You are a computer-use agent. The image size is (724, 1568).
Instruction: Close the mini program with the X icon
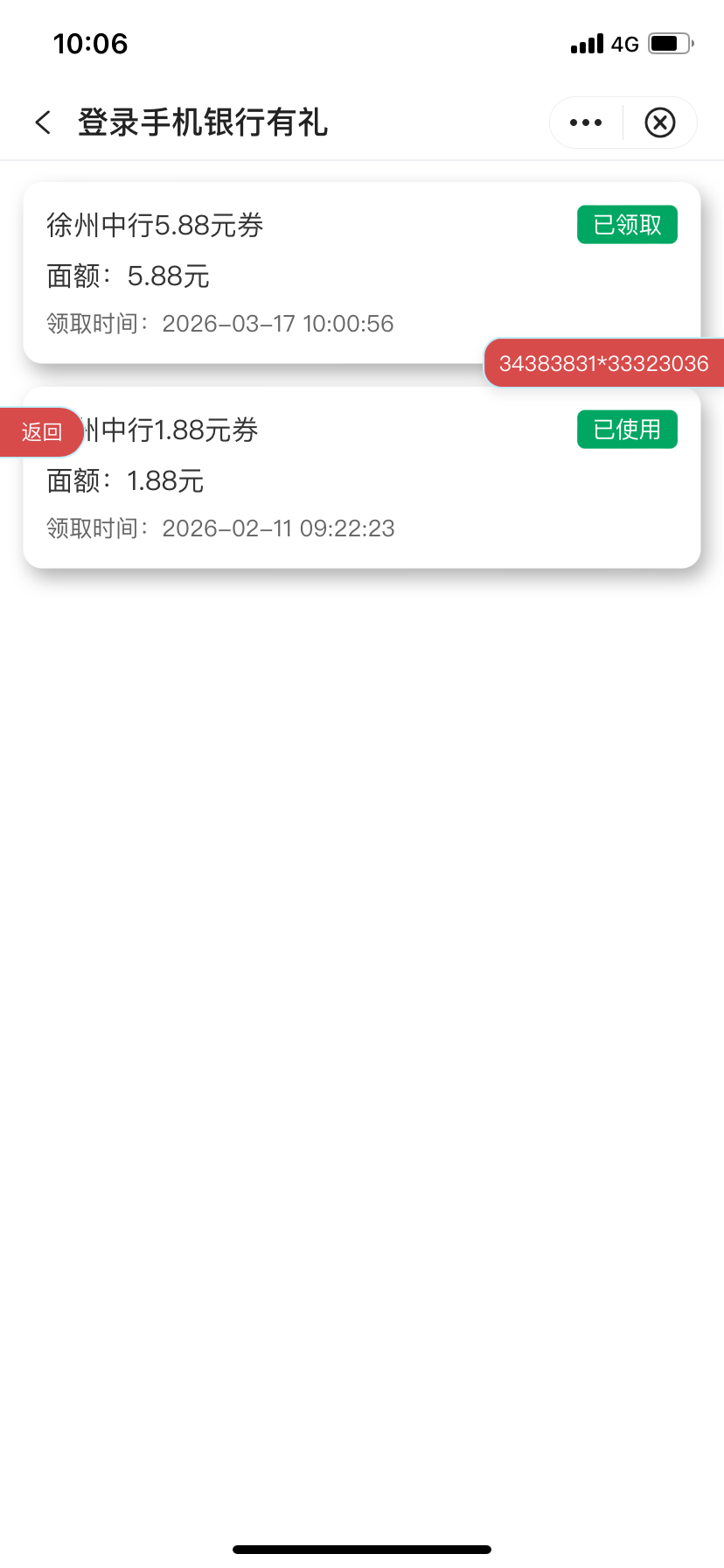pyautogui.click(x=660, y=122)
